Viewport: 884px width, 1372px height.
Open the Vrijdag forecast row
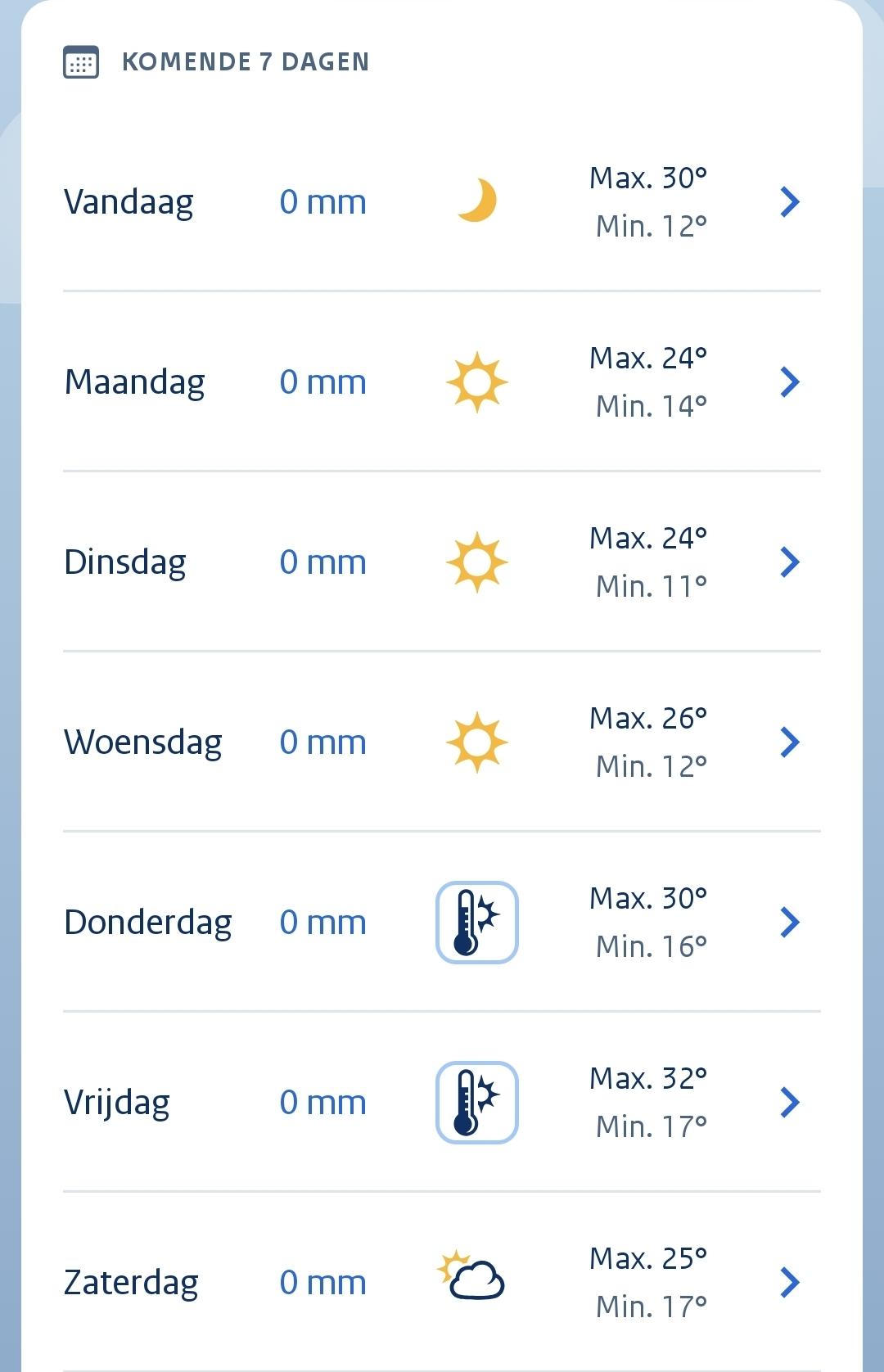tap(442, 1102)
